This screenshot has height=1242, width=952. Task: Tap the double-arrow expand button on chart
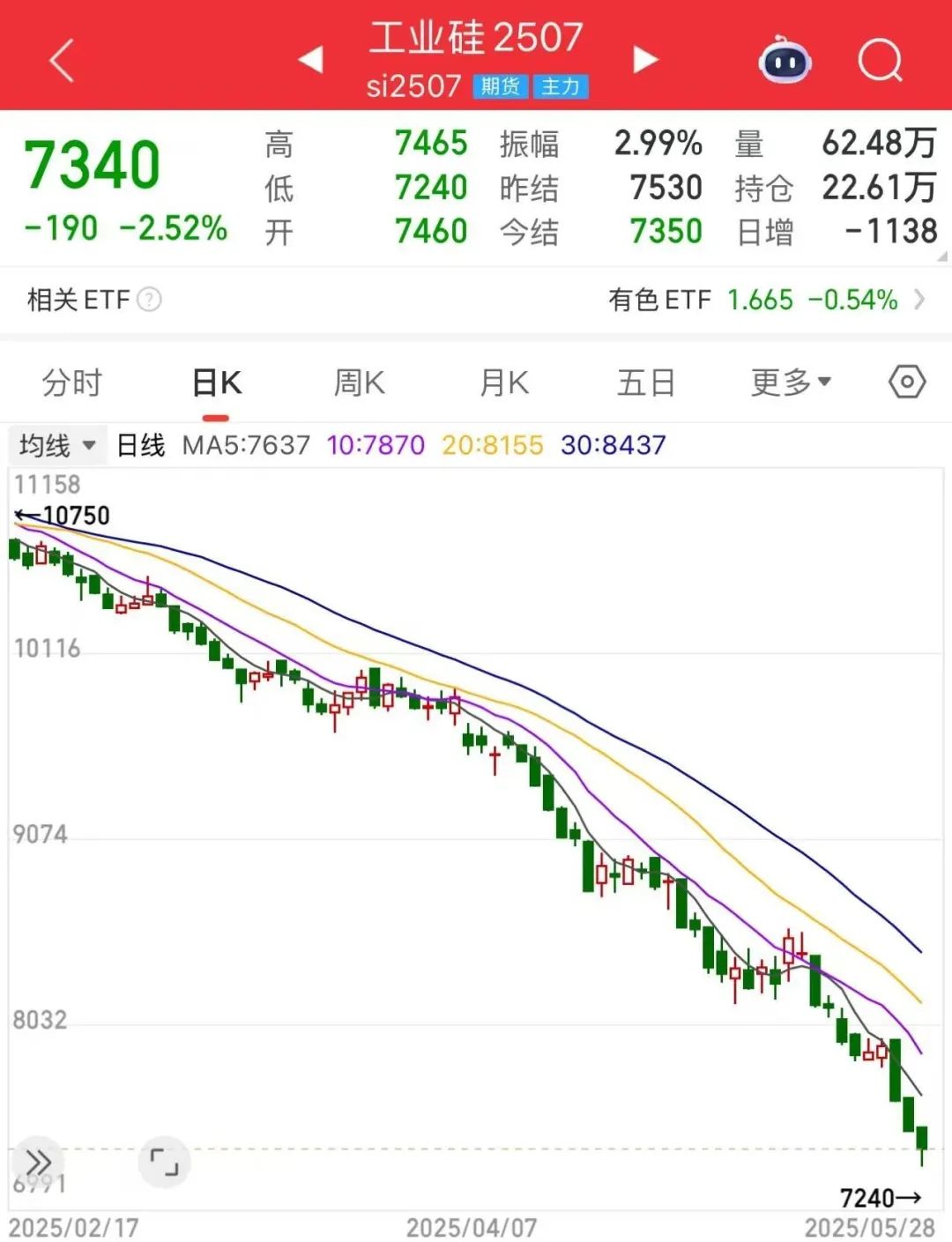[39, 1163]
